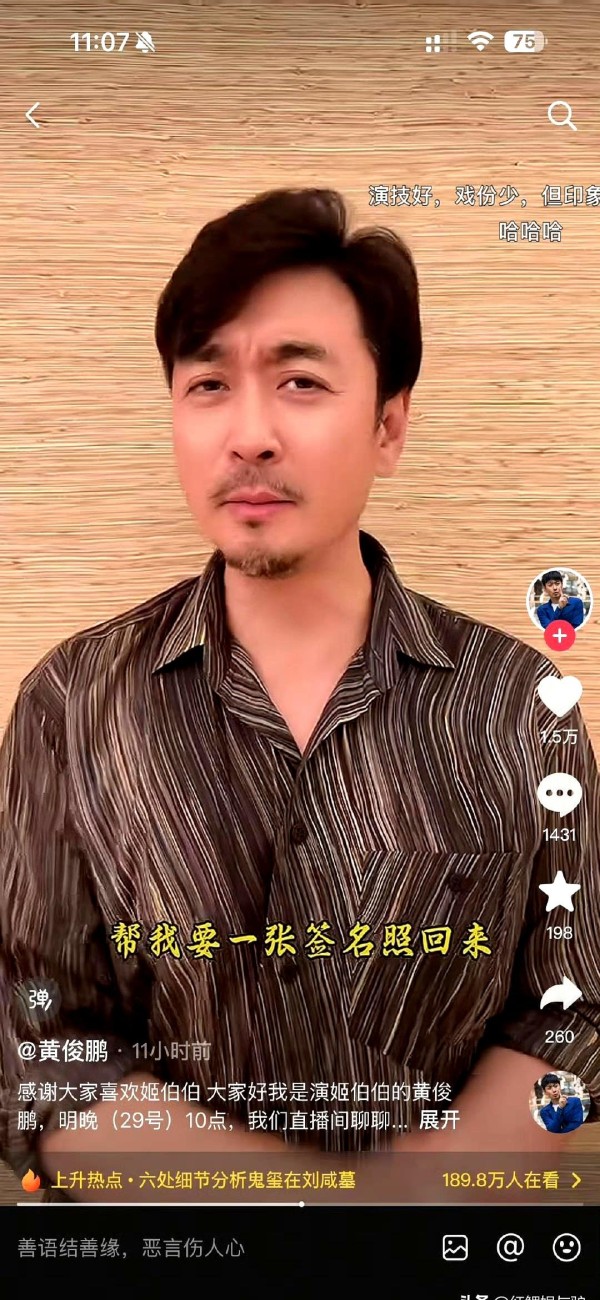Attach a picture to the comment
The image size is (600, 1300).
pyautogui.click(x=455, y=1247)
